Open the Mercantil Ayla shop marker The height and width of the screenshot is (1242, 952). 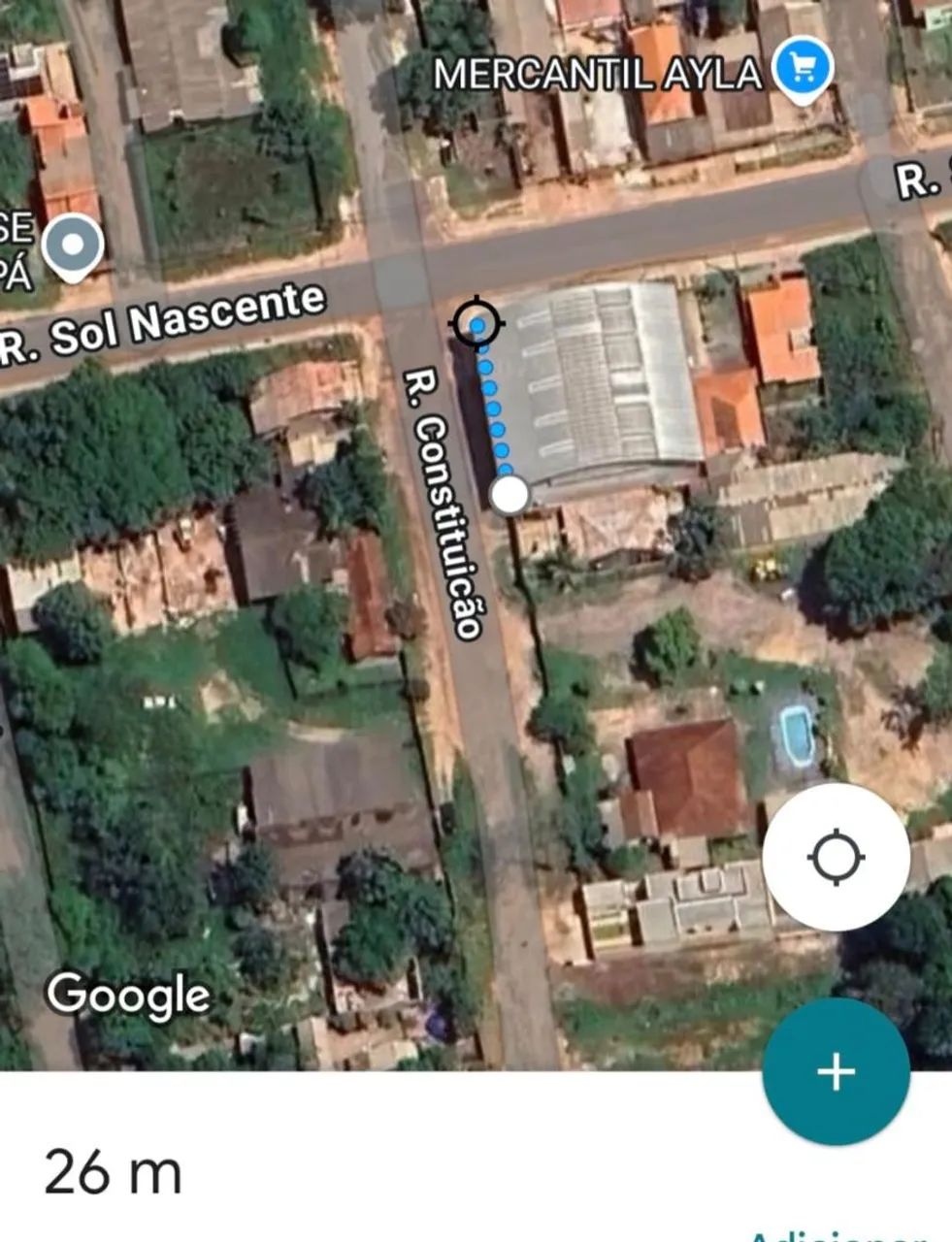pos(803,69)
